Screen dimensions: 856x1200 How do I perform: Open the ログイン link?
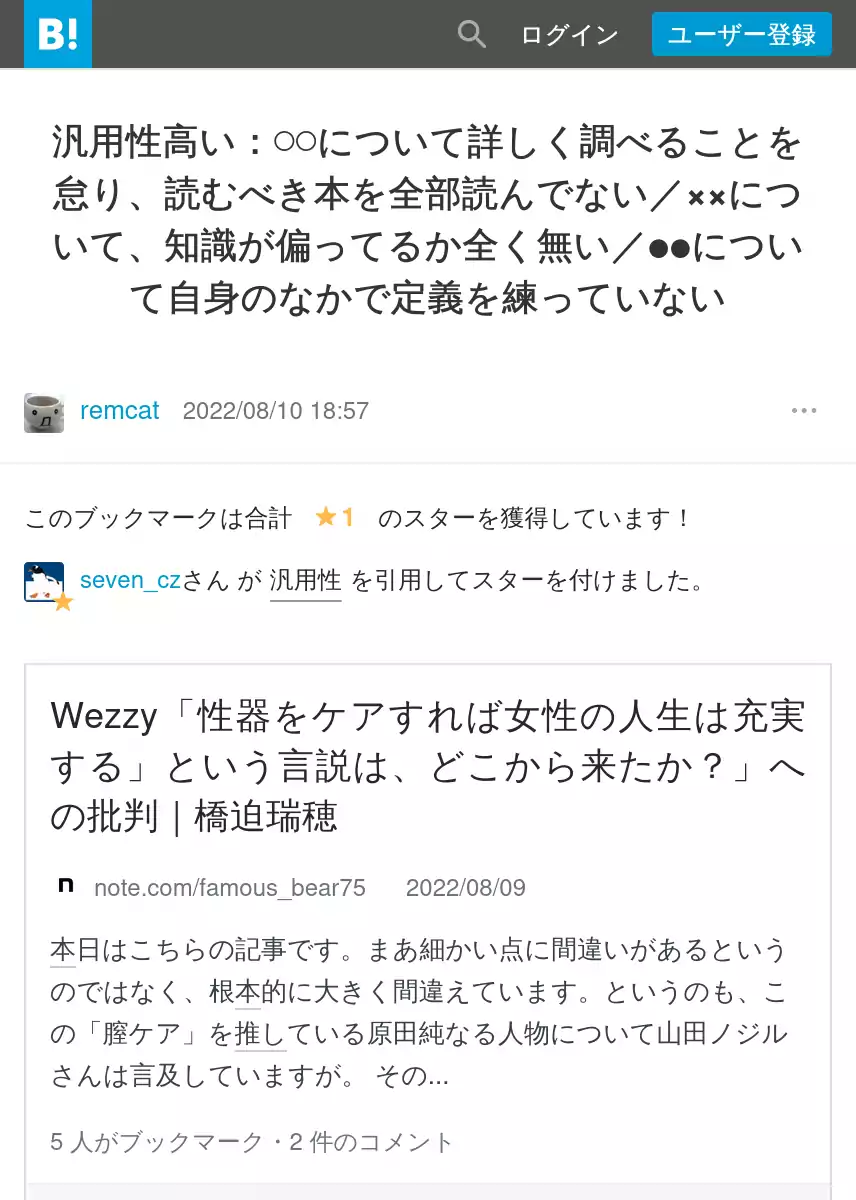(568, 34)
